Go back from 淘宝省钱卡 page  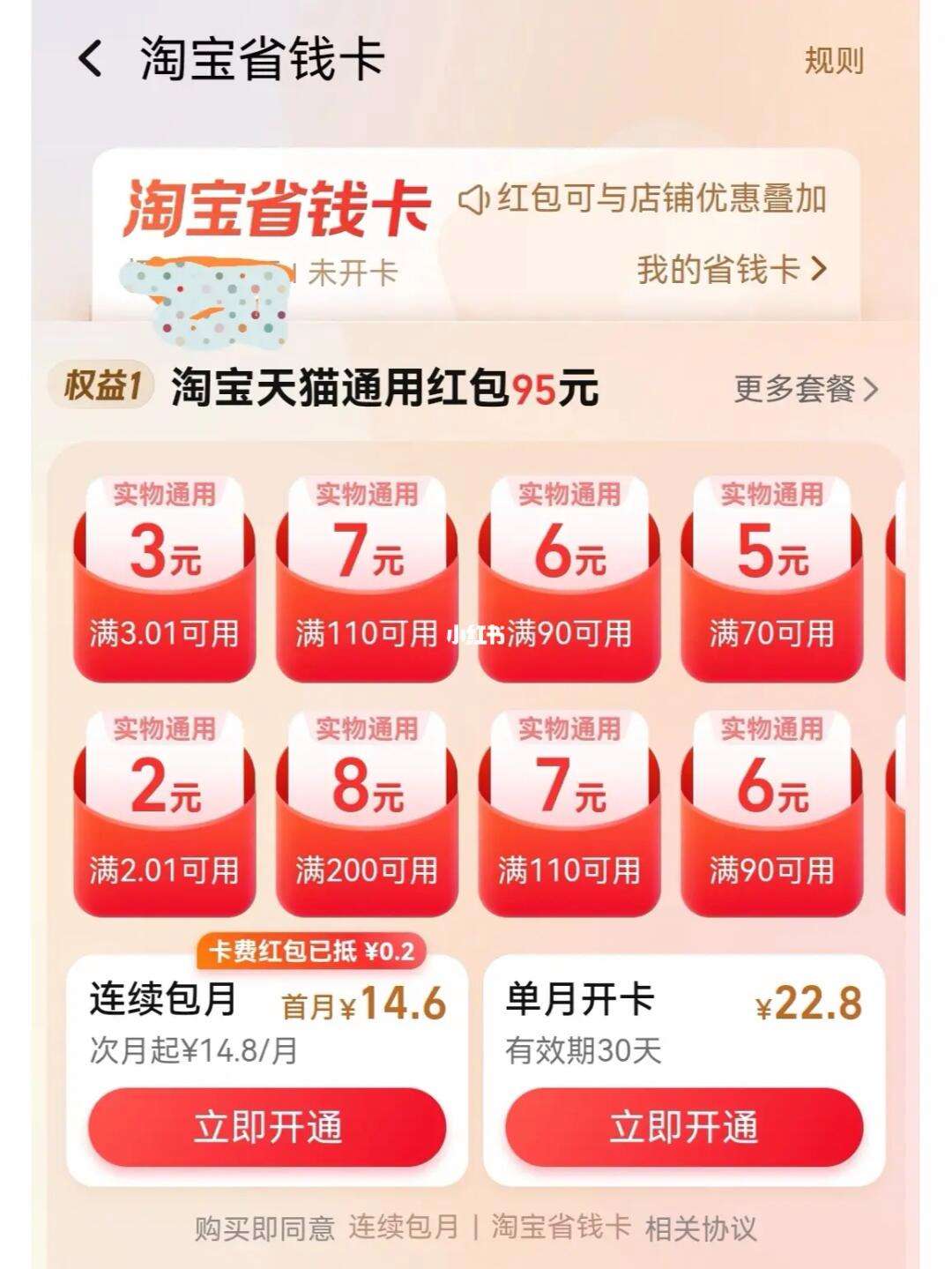point(91,60)
